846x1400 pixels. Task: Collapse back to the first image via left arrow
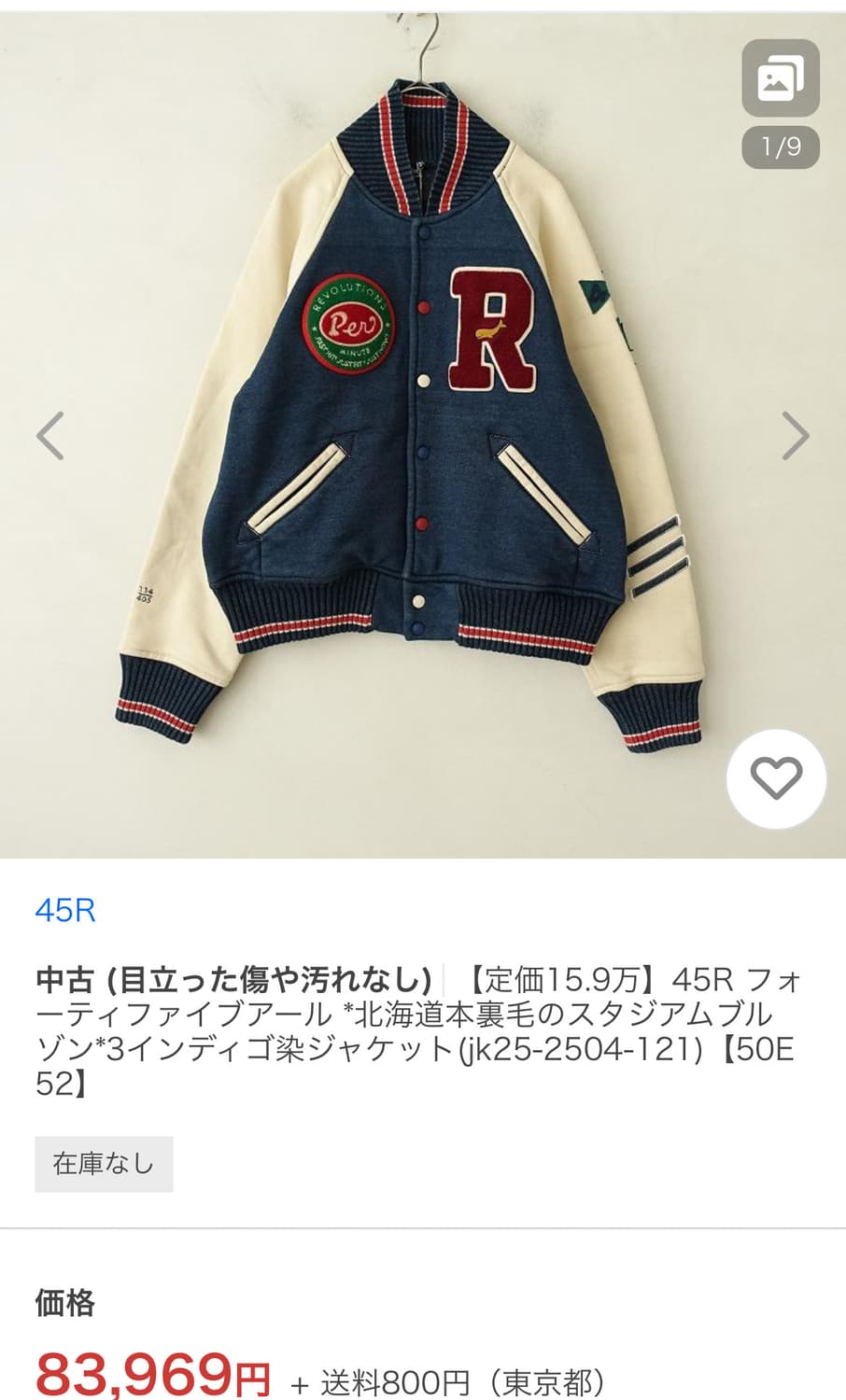49,435
